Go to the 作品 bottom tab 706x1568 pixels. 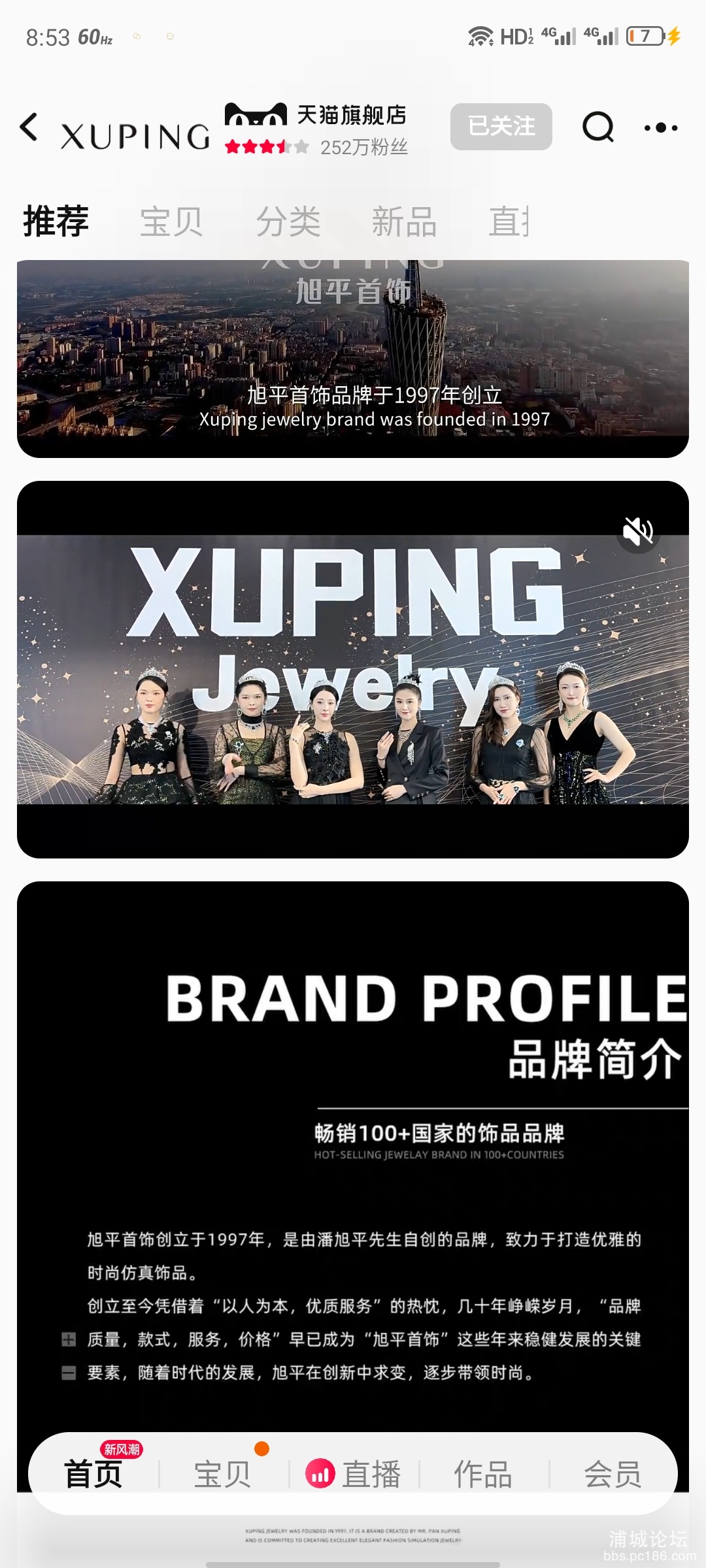coord(483,1475)
